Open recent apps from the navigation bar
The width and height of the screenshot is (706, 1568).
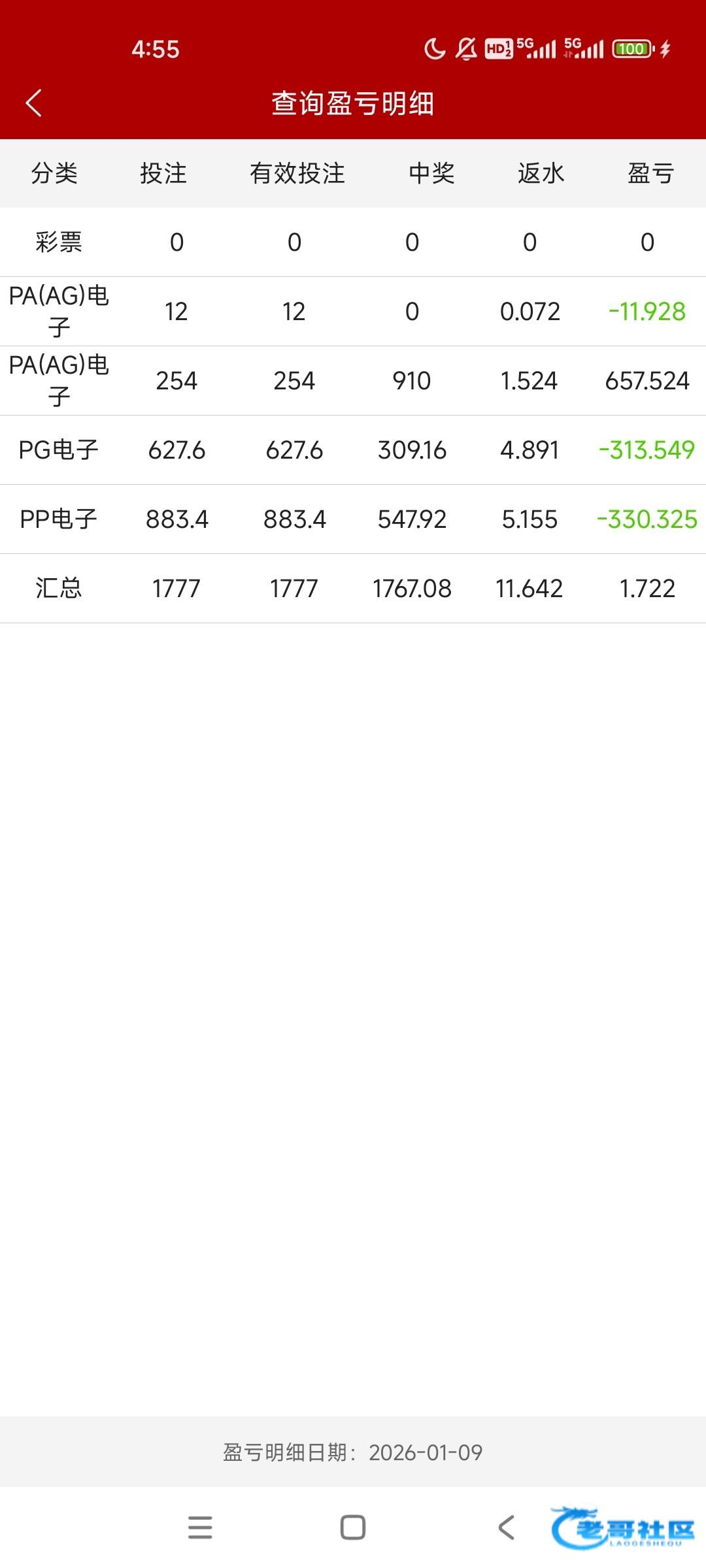click(200, 1527)
